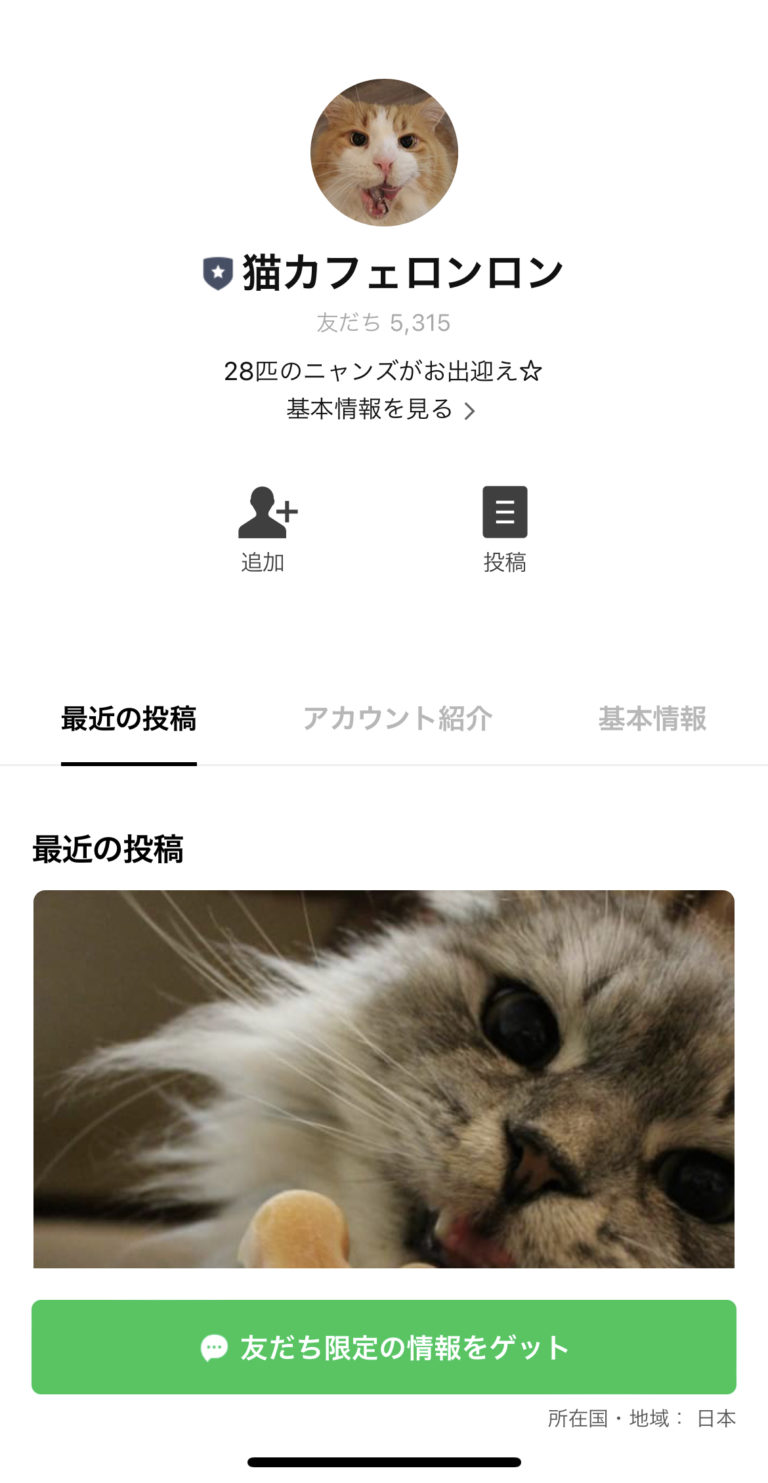Image resolution: width=768 pixels, height=1483 pixels.
Task: Click the document lines icon above 投稿
Action: (505, 511)
